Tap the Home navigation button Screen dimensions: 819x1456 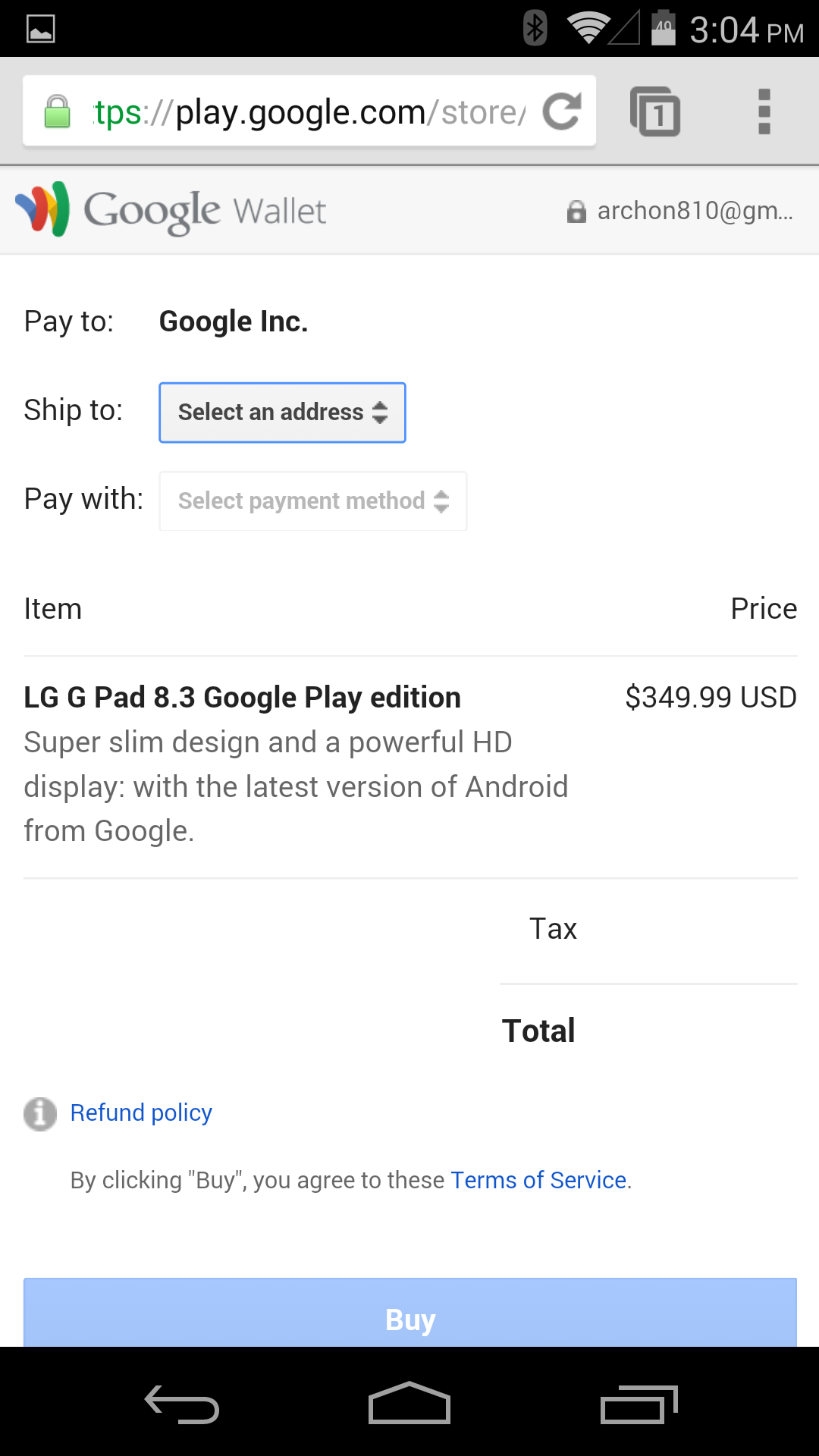[409, 1401]
